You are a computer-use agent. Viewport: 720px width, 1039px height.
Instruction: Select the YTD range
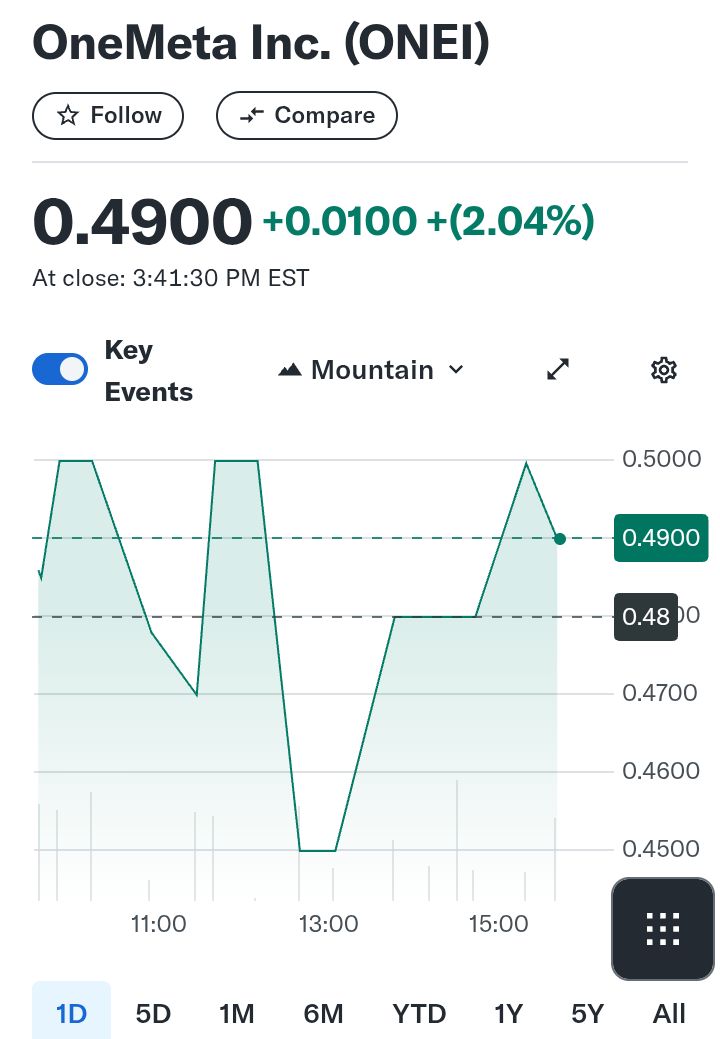tap(419, 1013)
